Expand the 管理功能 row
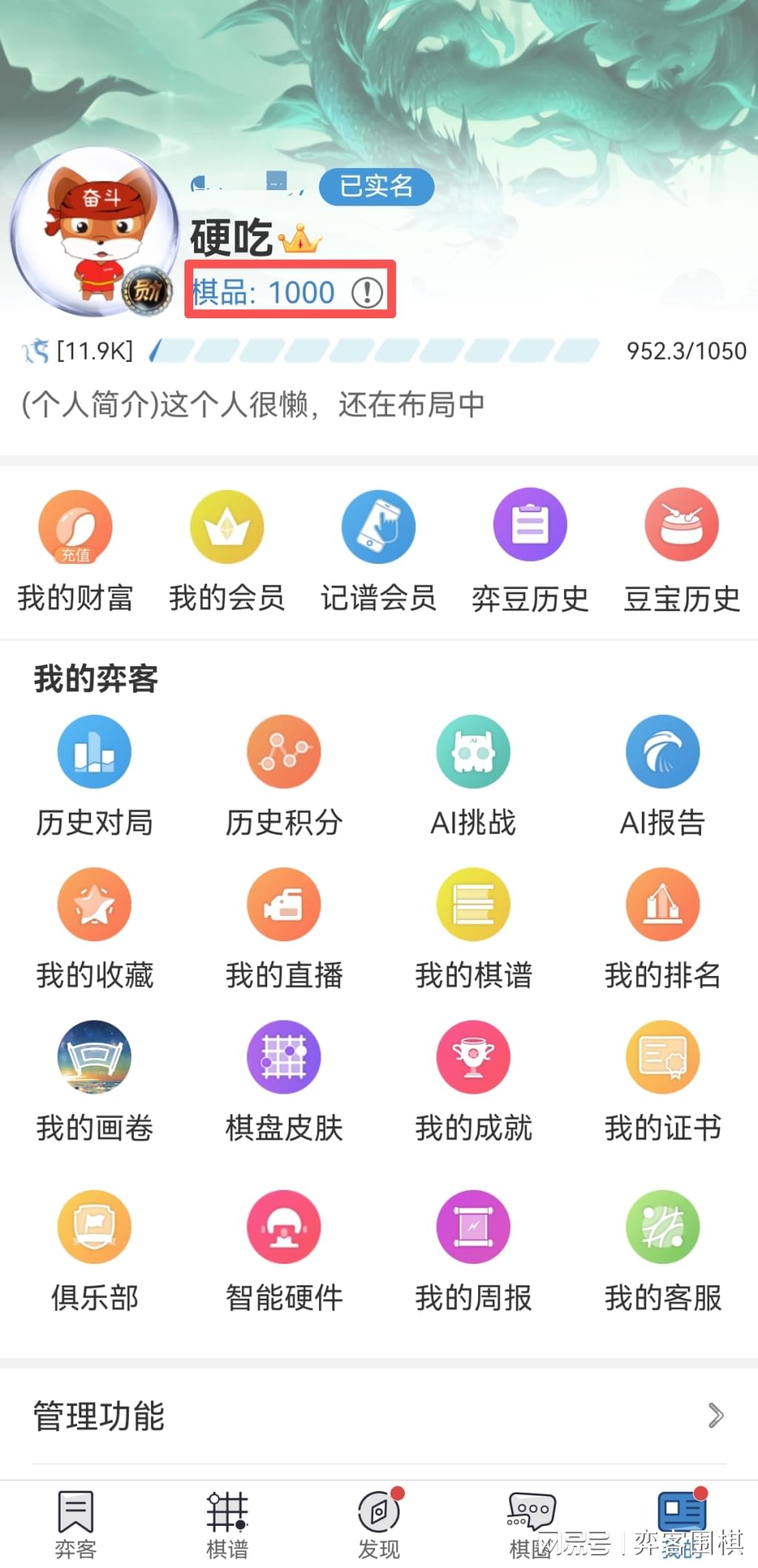Viewport: 758px width, 1568px height. tap(379, 1416)
